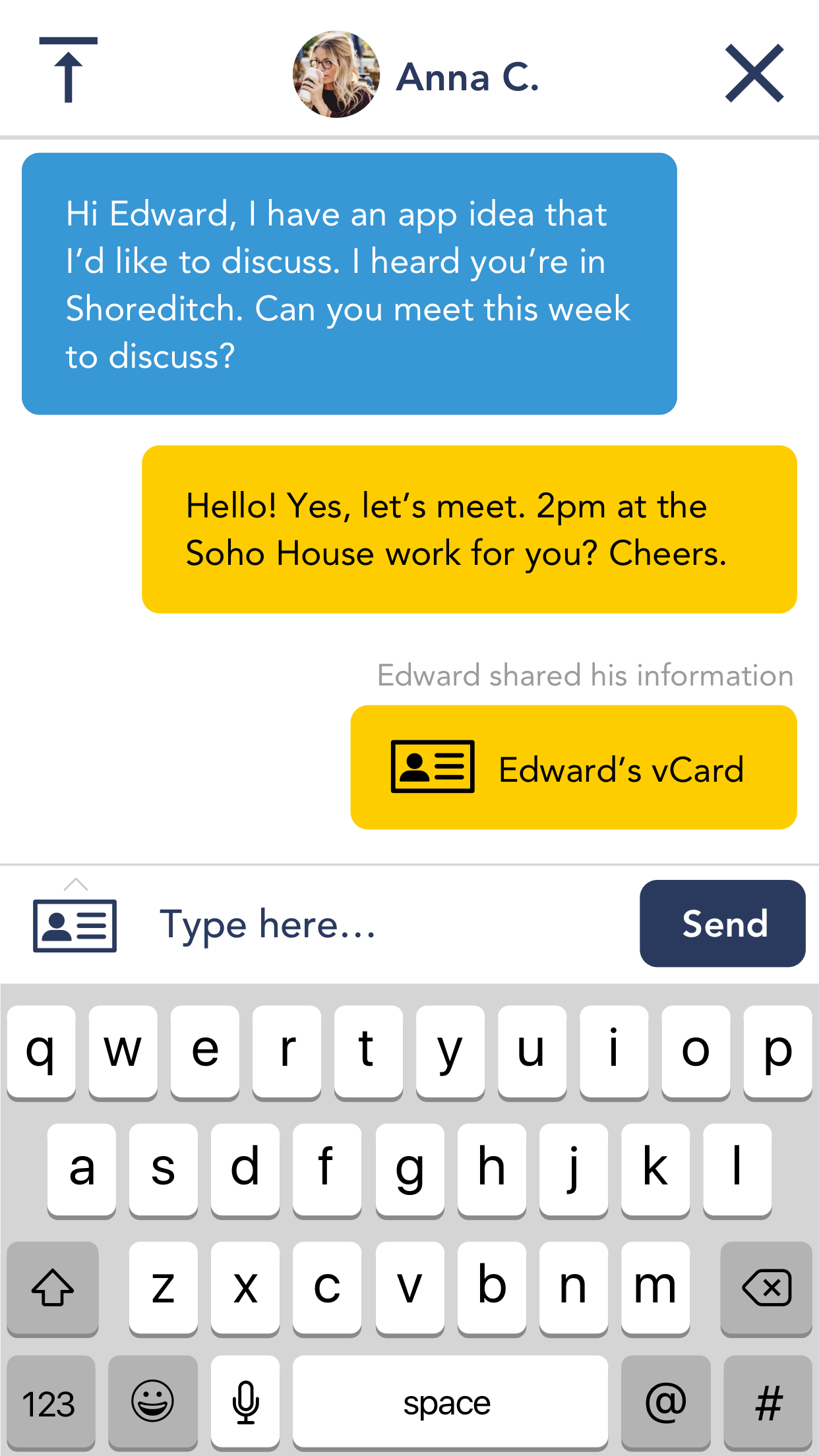Enable shift on the keyboard
Viewport: 819px width, 1456px height.
click(x=53, y=1287)
